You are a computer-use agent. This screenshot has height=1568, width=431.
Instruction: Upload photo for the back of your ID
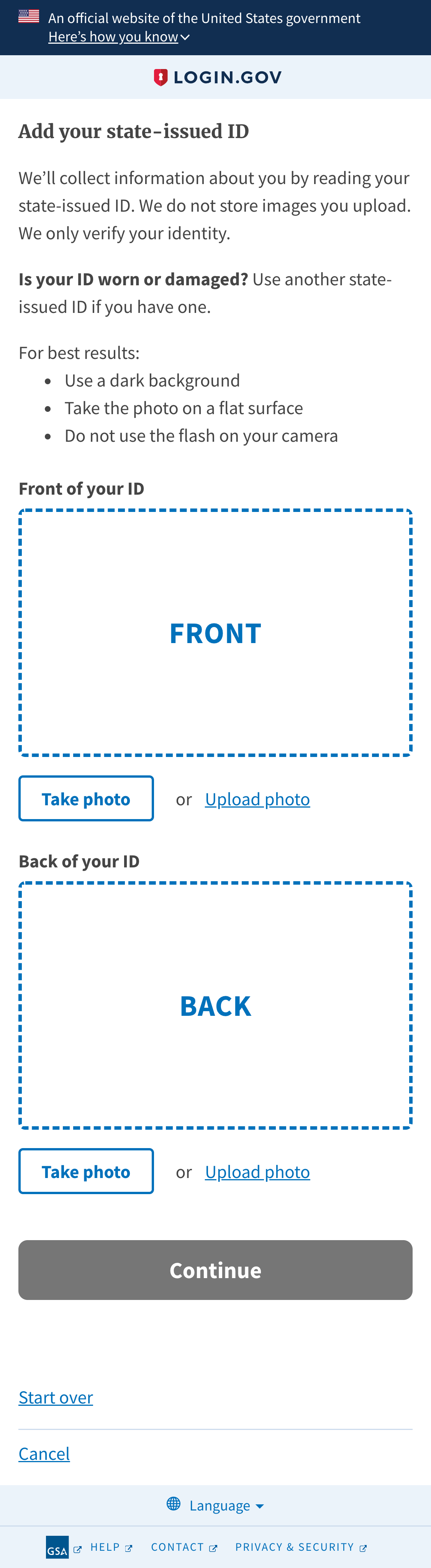[257, 1172]
